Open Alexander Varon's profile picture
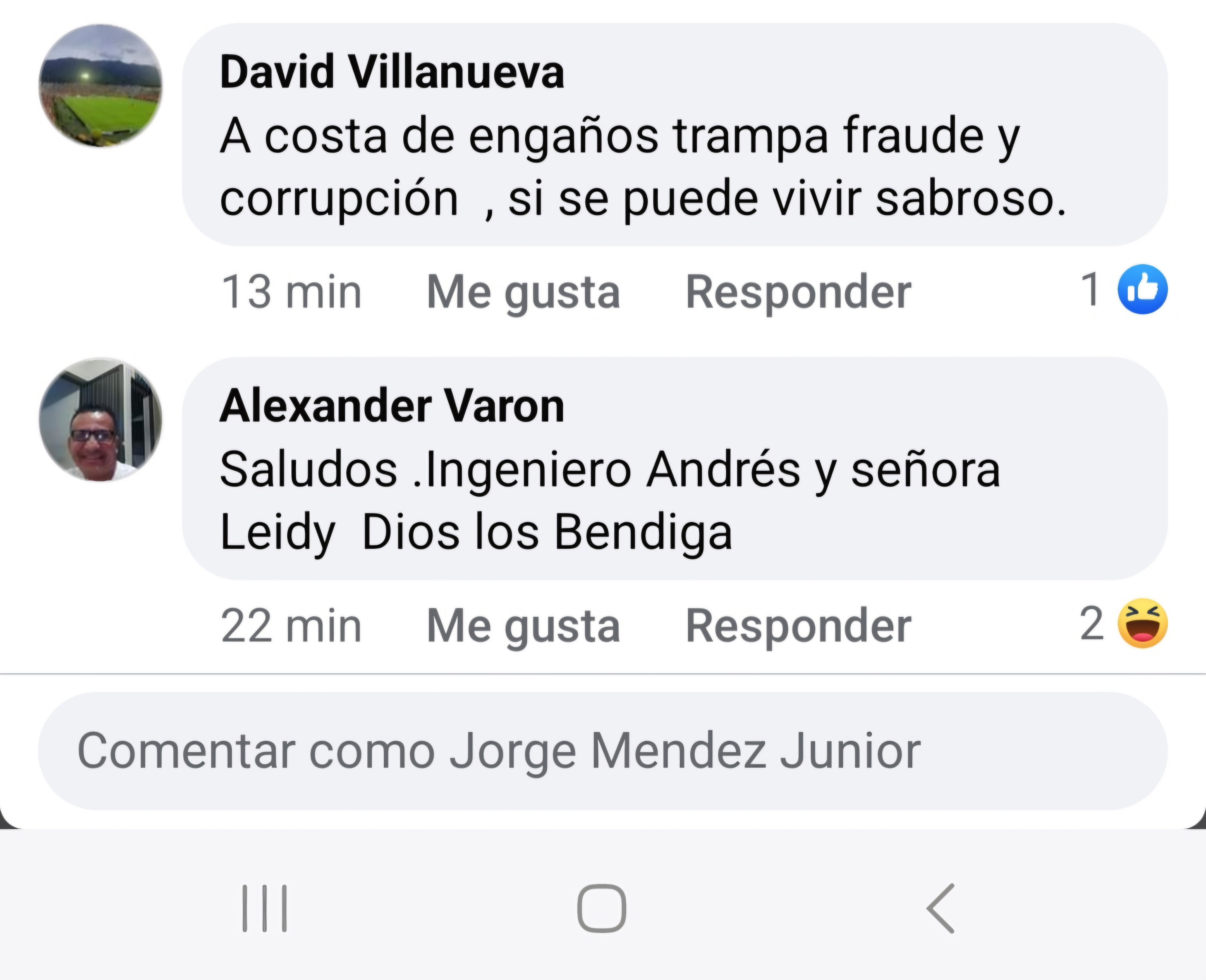Screen dimensions: 1206x980 click(100, 419)
